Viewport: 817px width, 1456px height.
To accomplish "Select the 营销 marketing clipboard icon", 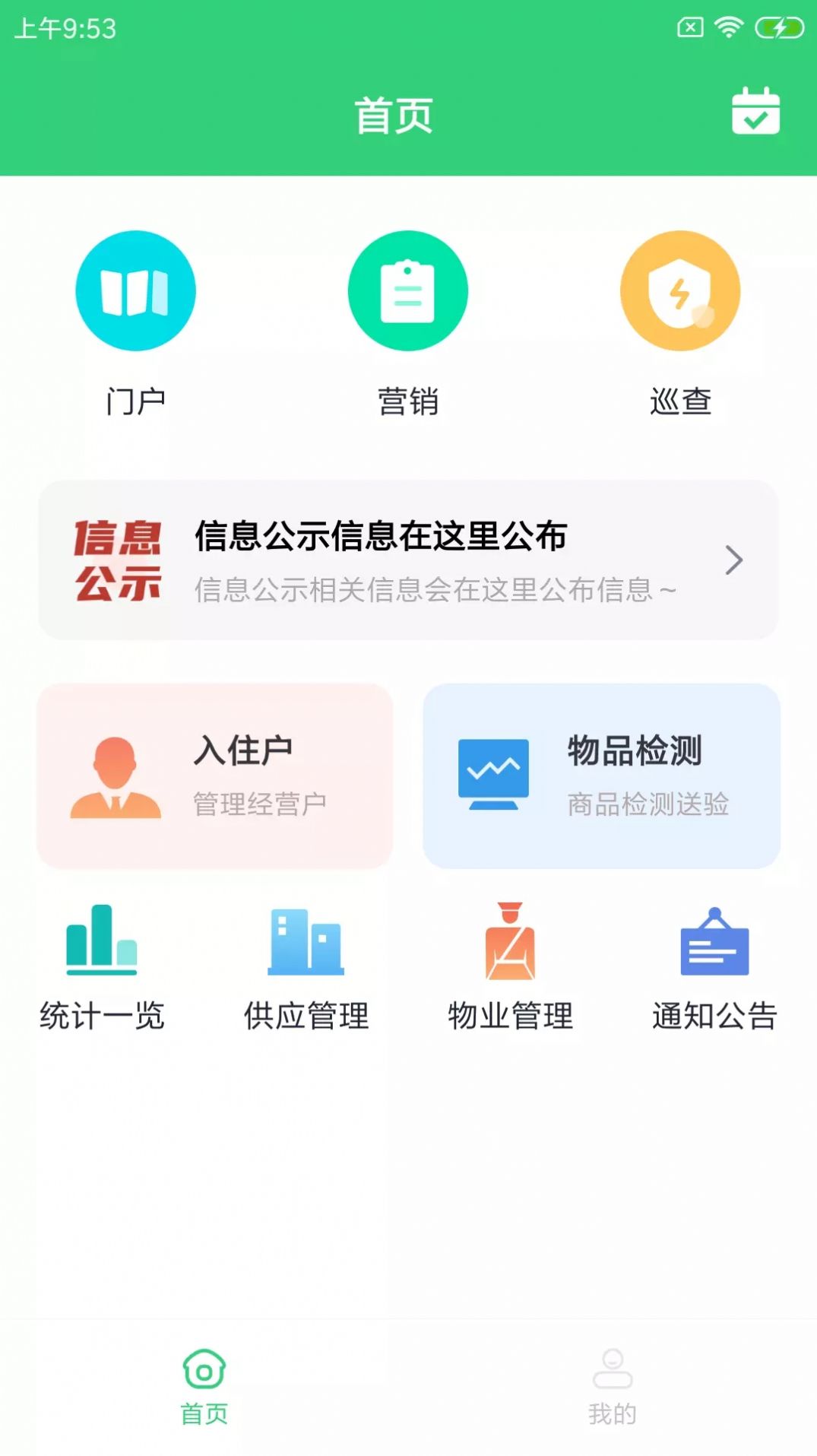I will click(408, 290).
